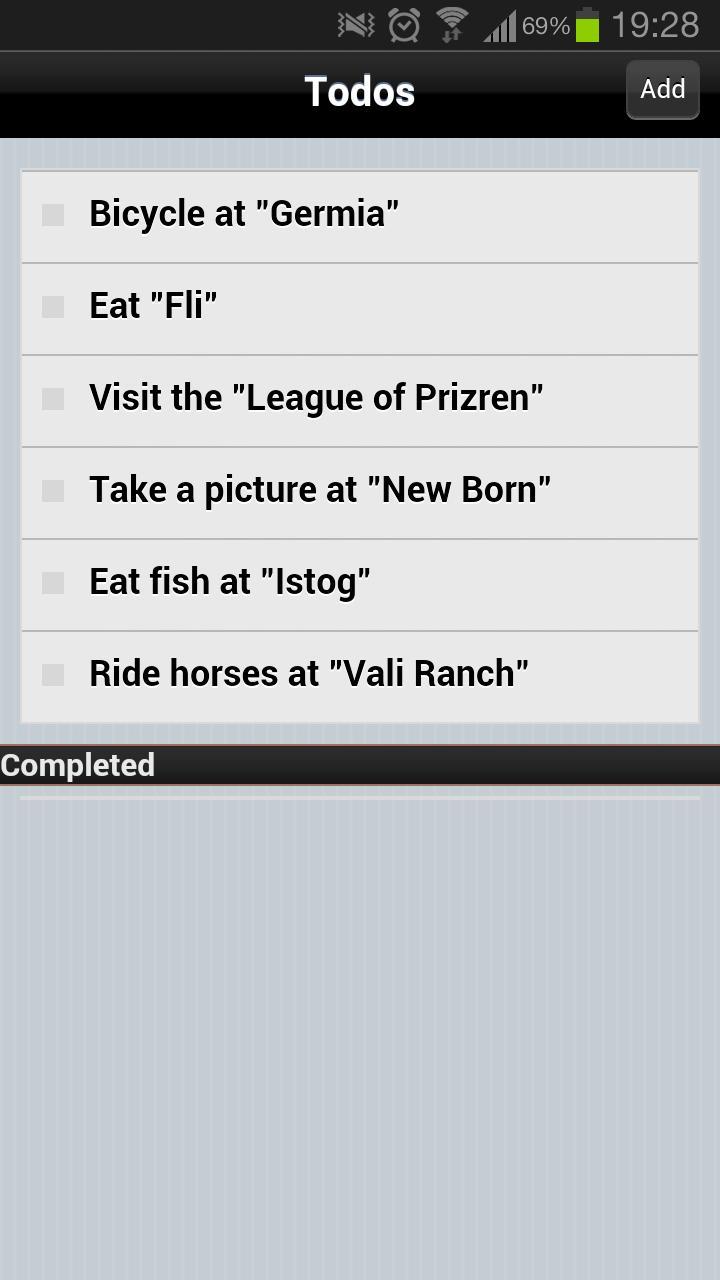Check Ride horses at "Vali Ranch"

pyautogui.click(x=53, y=675)
